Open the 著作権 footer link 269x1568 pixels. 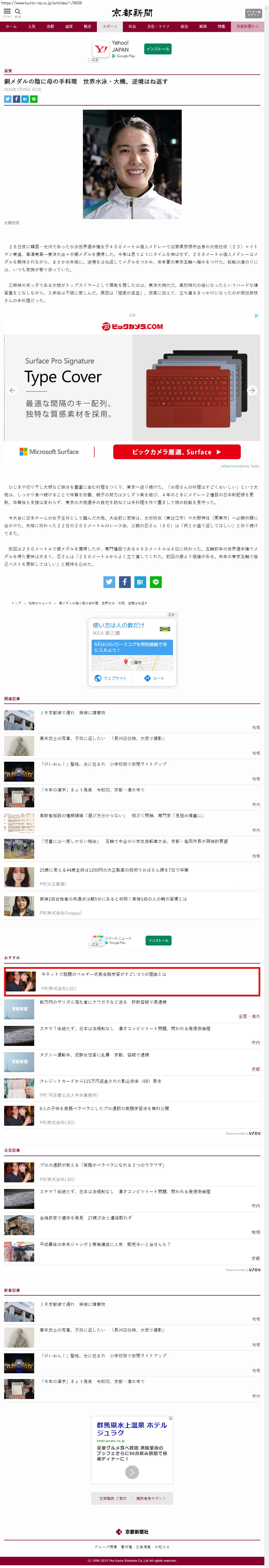point(126,1546)
